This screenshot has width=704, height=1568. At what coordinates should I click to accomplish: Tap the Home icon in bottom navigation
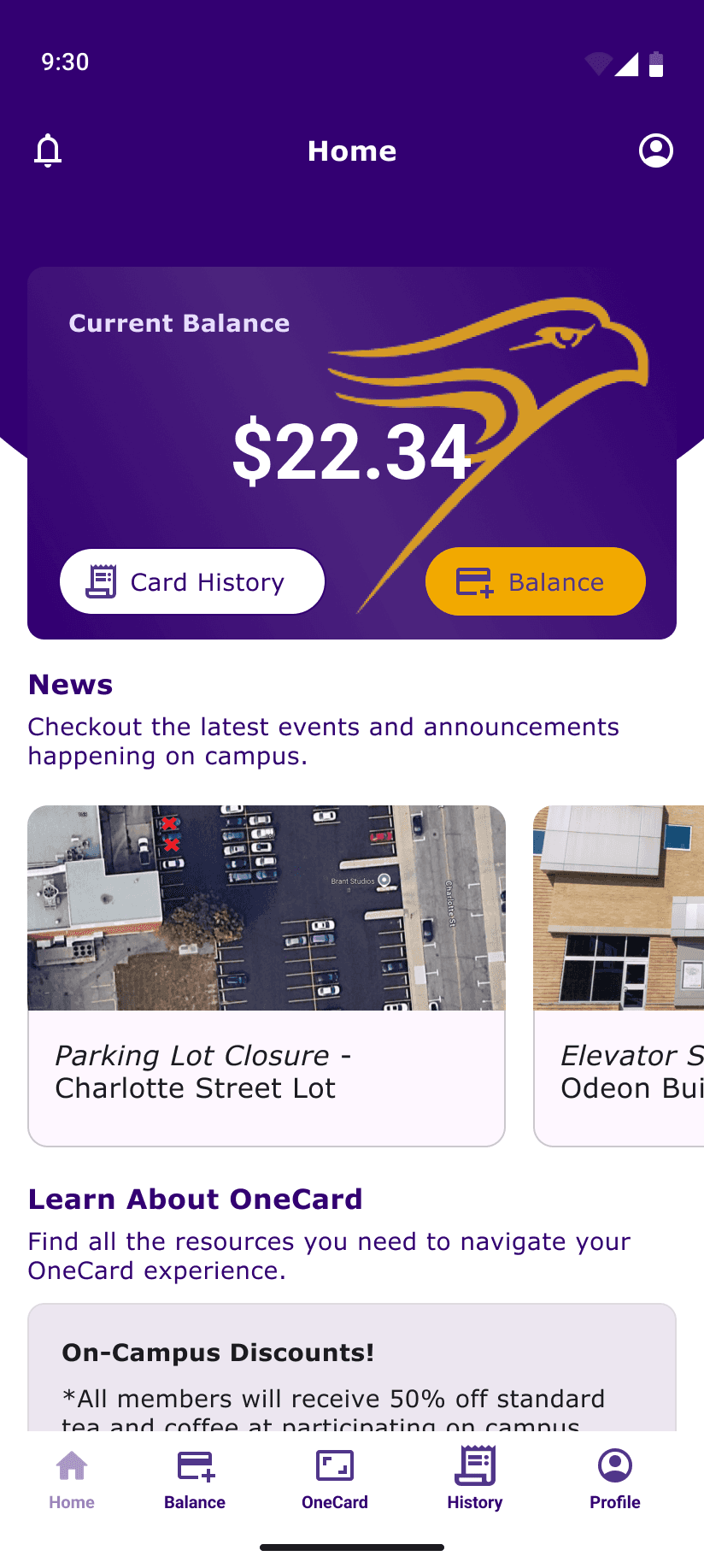71,1465
